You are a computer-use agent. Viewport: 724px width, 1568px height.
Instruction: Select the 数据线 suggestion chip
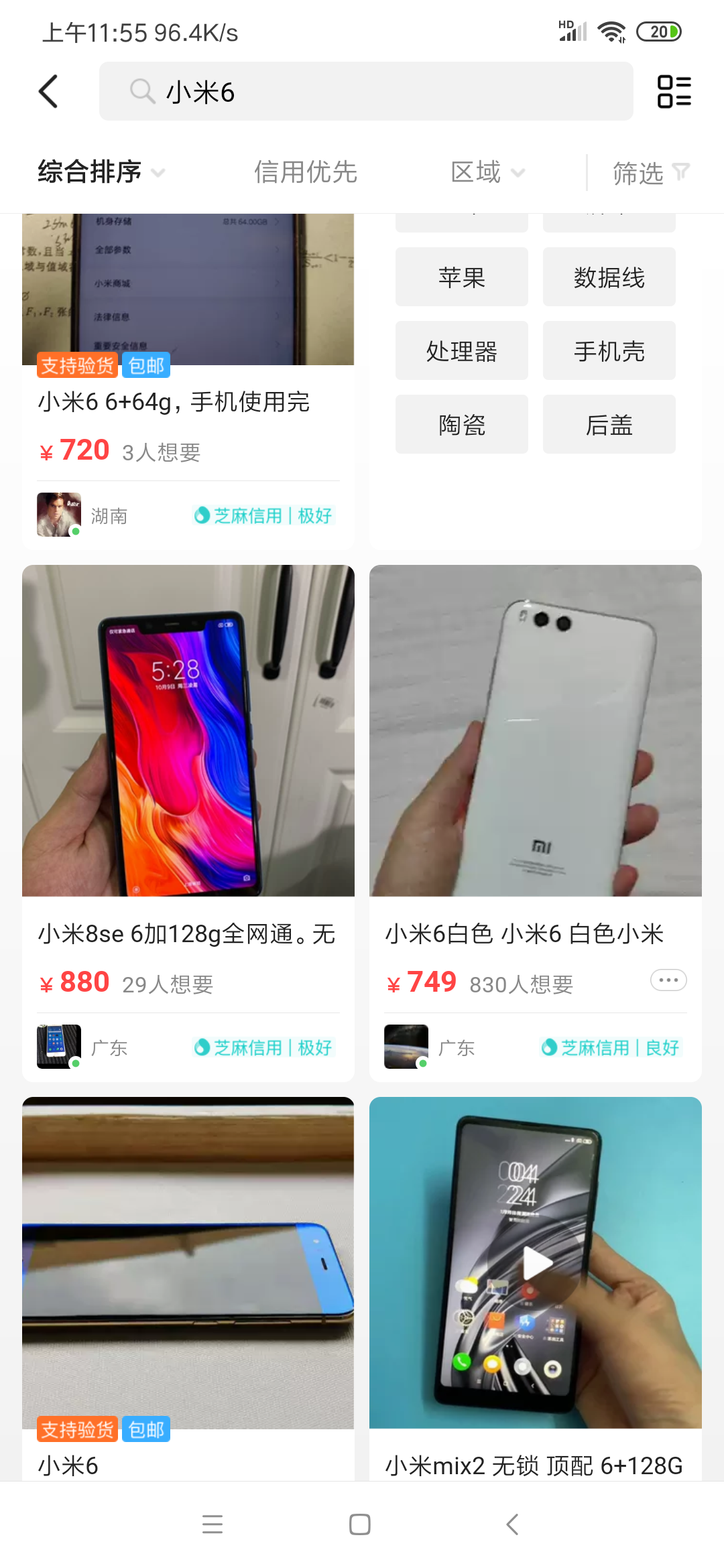[x=609, y=277]
